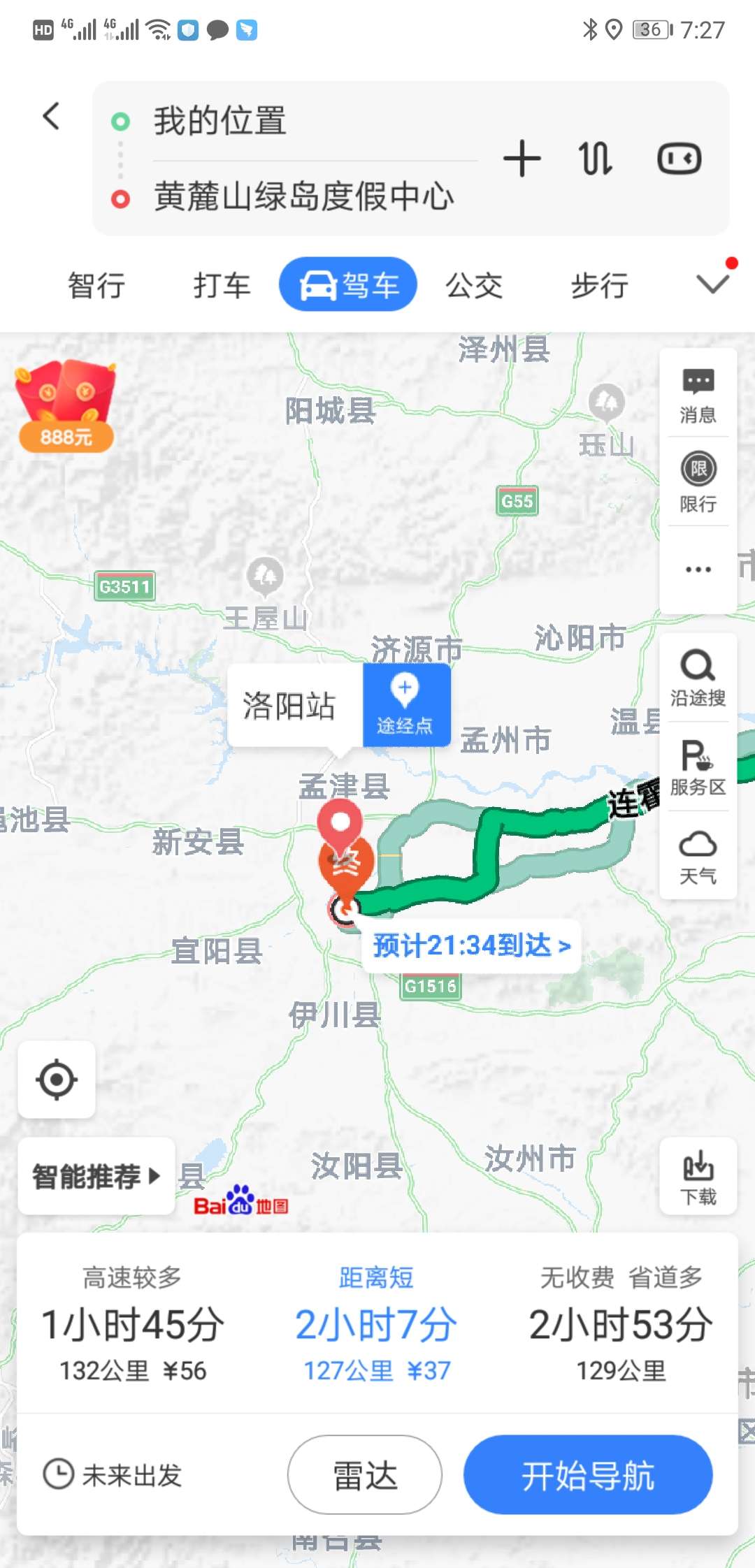Expand more travel modes with the chevron
Screen dimensions: 755x1568
click(x=713, y=282)
